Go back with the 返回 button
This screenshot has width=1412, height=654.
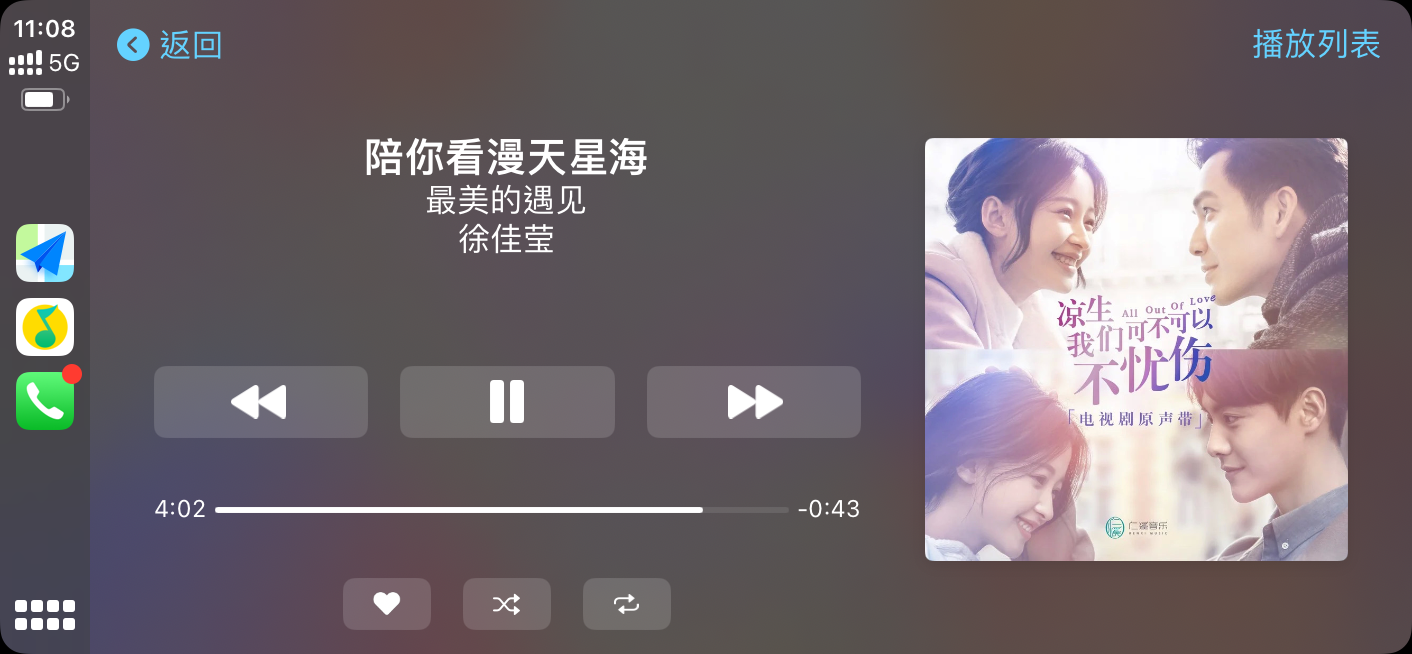170,45
